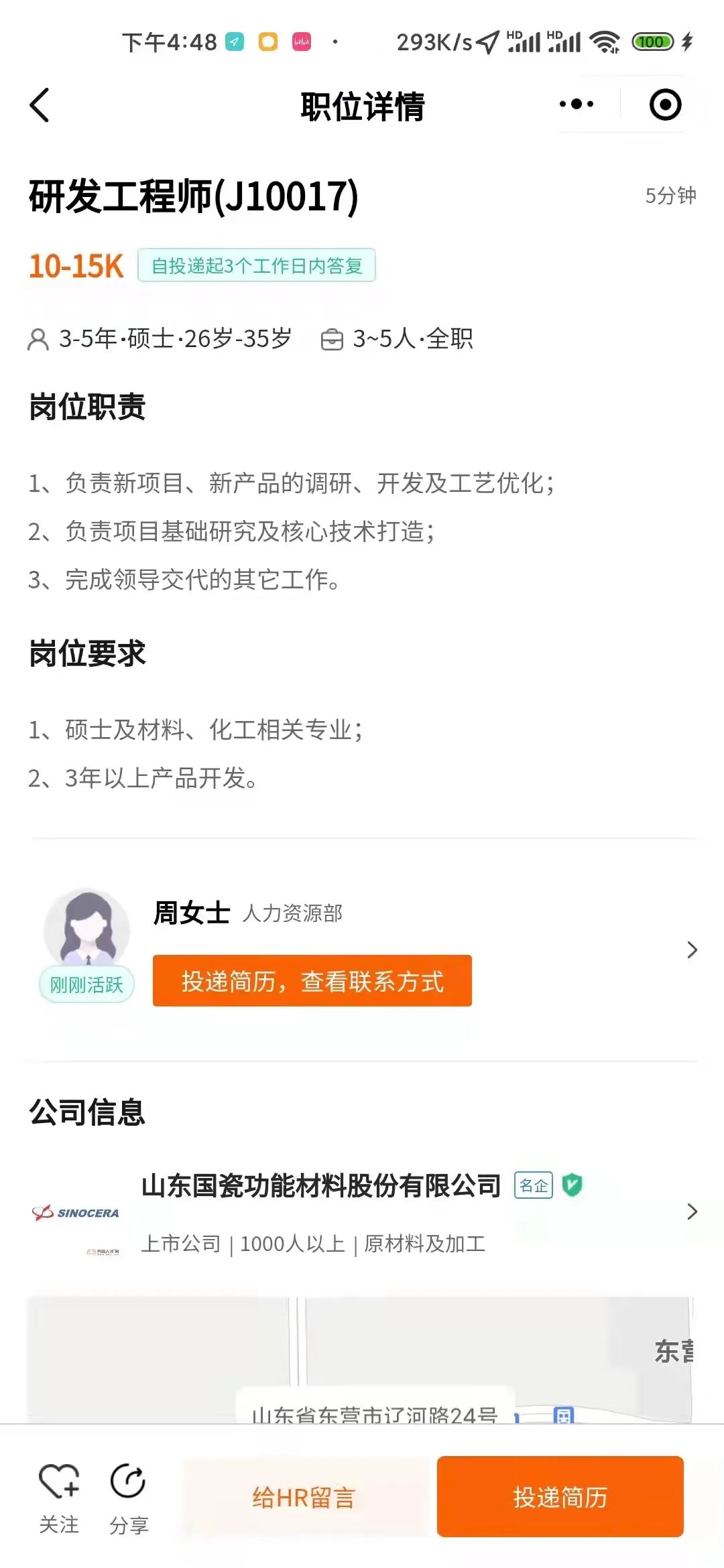The image size is (724, 1568).
Task: Go back from the job details page
Action: click(40, 105)
